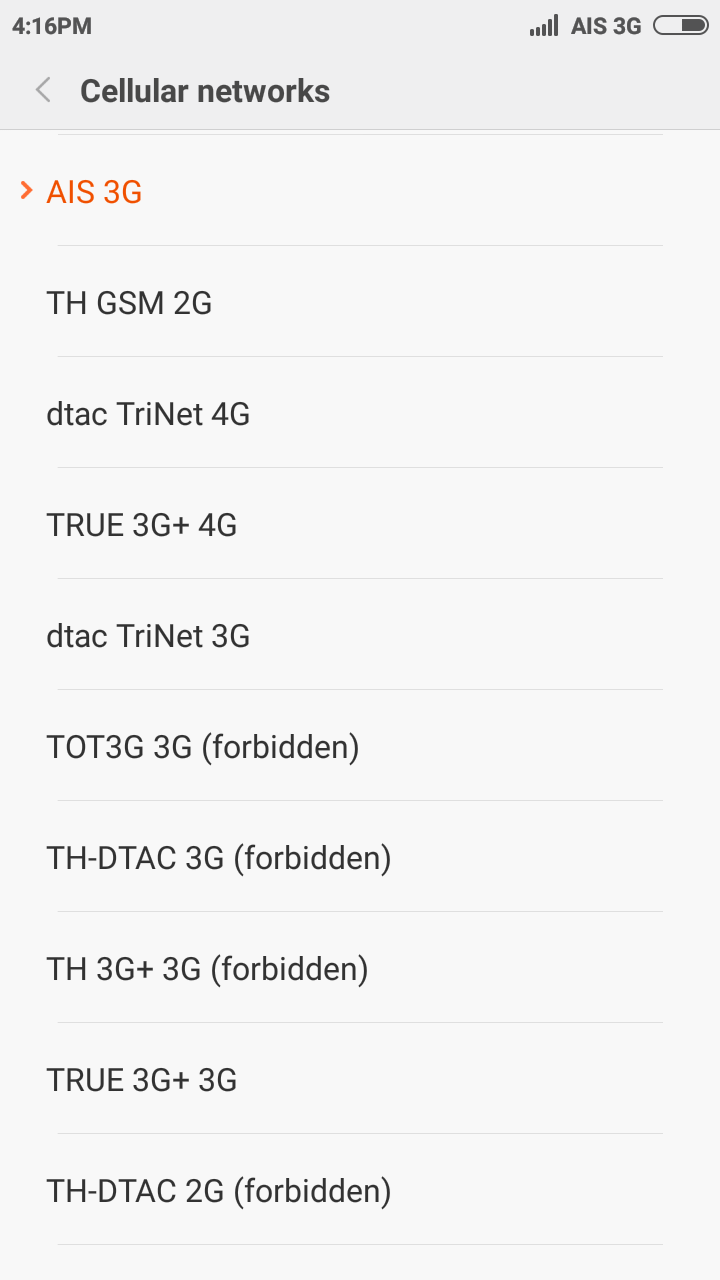Tap TH-DTAC 2G (forbidden) row
The image size is (720, 1280).
pyautogui.click(x=360, y=1190)
